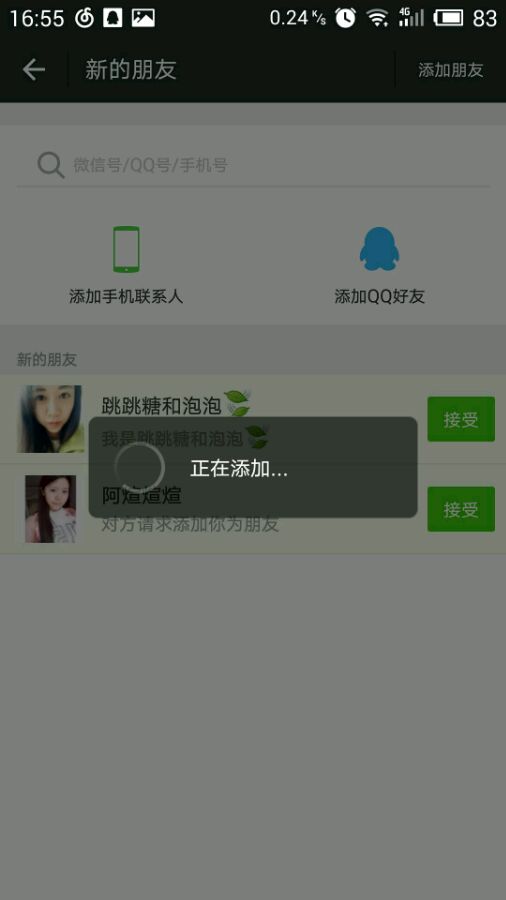Screen dimensions: 506x900
Task: View the profile photo of 跳跳糖和泡泡
Action: click(50, 419)
